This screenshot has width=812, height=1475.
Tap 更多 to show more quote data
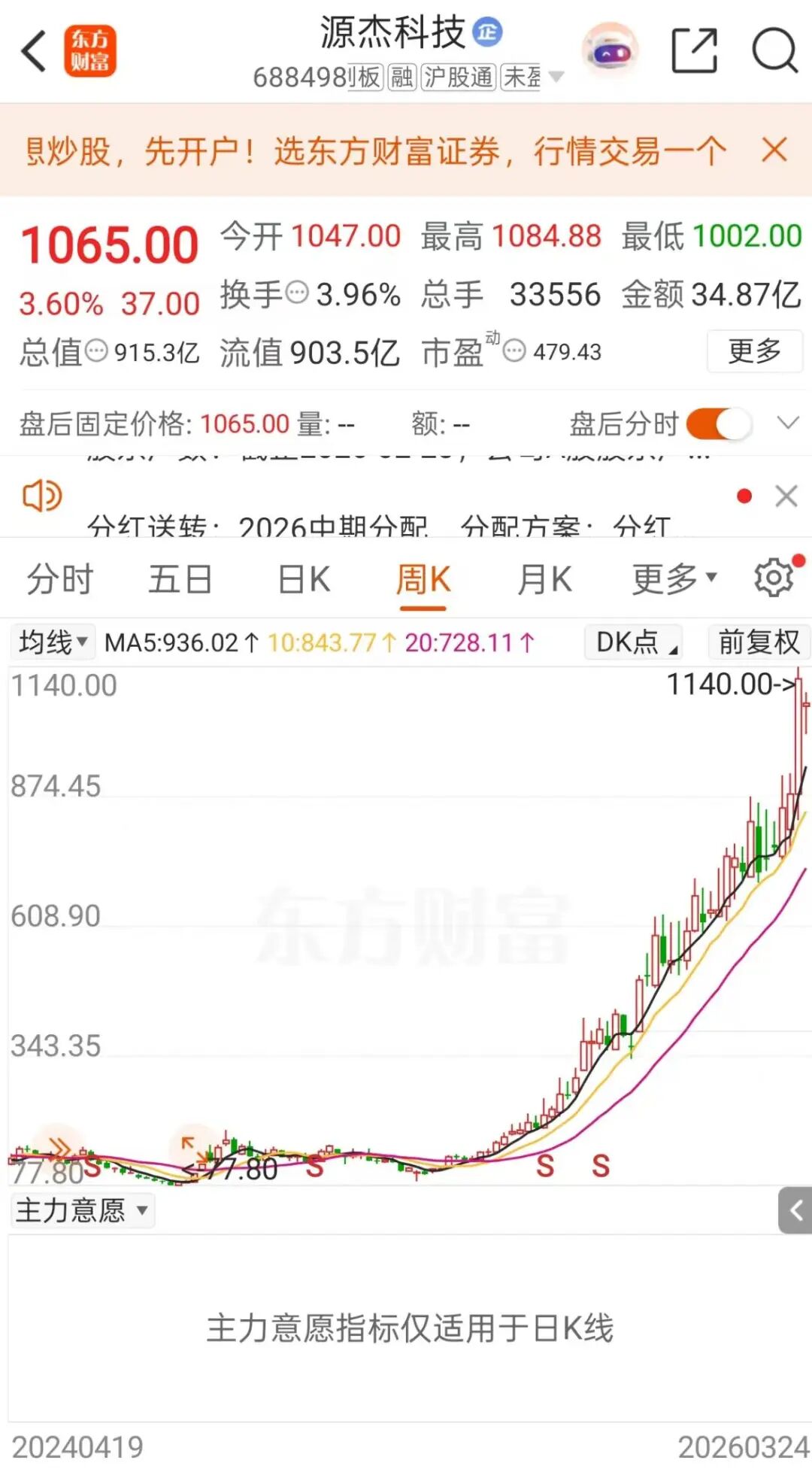tap(754, 351)
